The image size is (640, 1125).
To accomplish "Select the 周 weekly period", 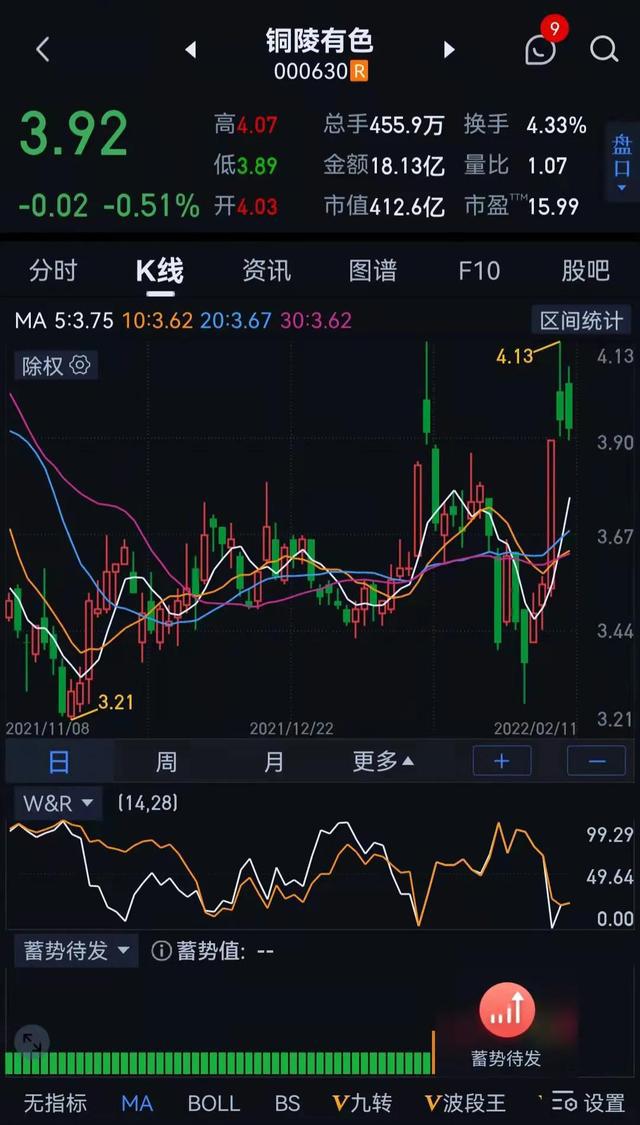I will tap(166, 761).
